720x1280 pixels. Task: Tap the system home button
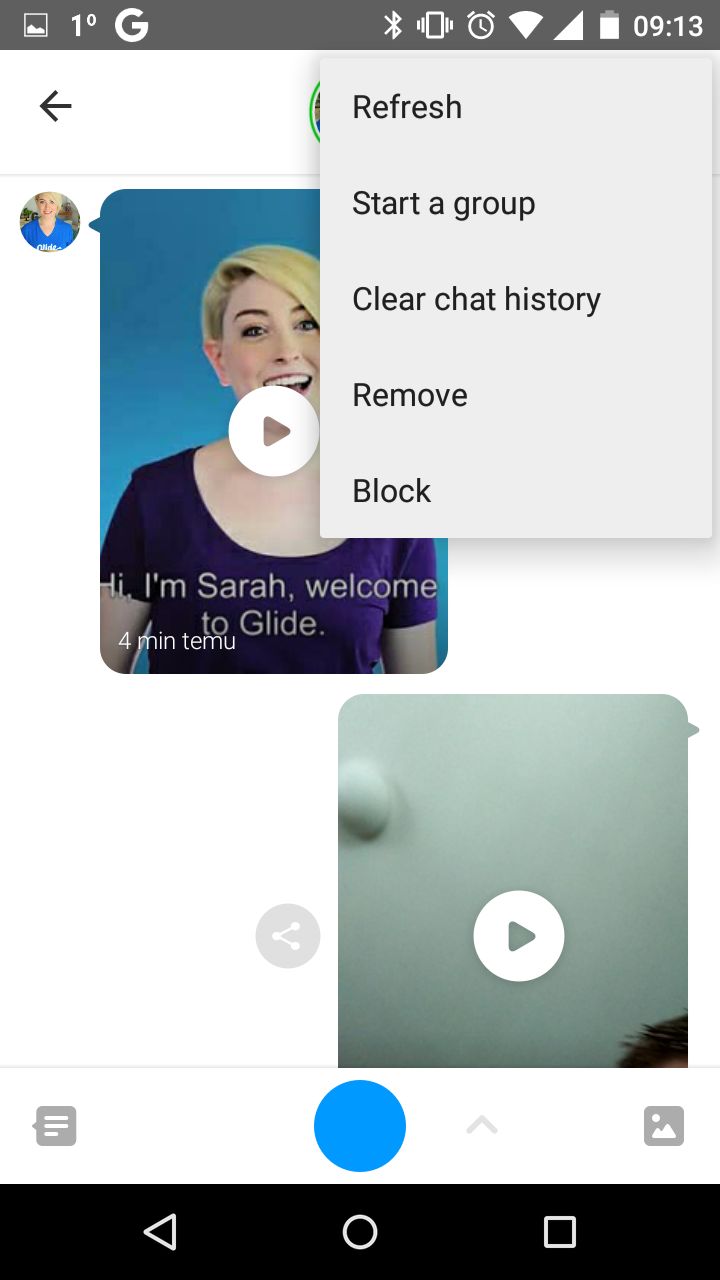pos(360,1232)
